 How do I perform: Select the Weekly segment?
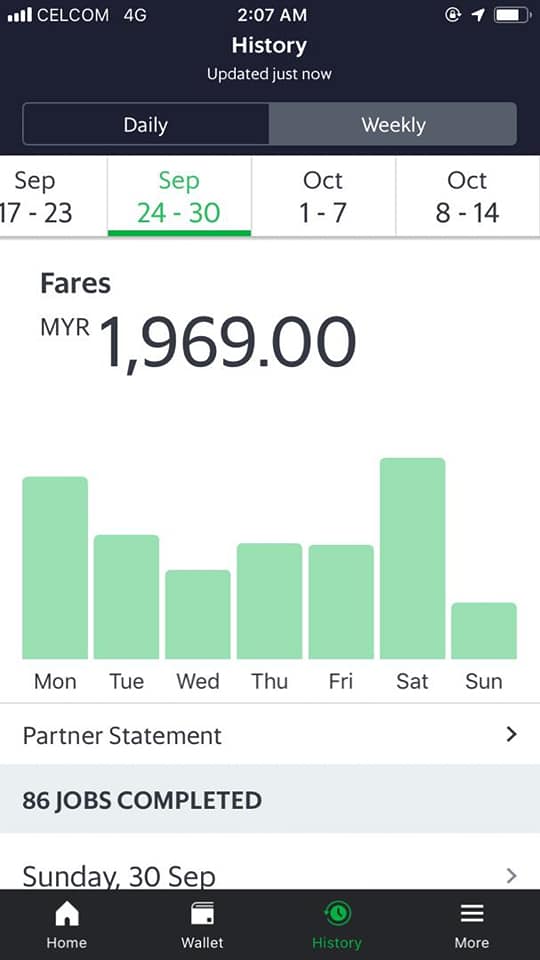click(393, 124)
